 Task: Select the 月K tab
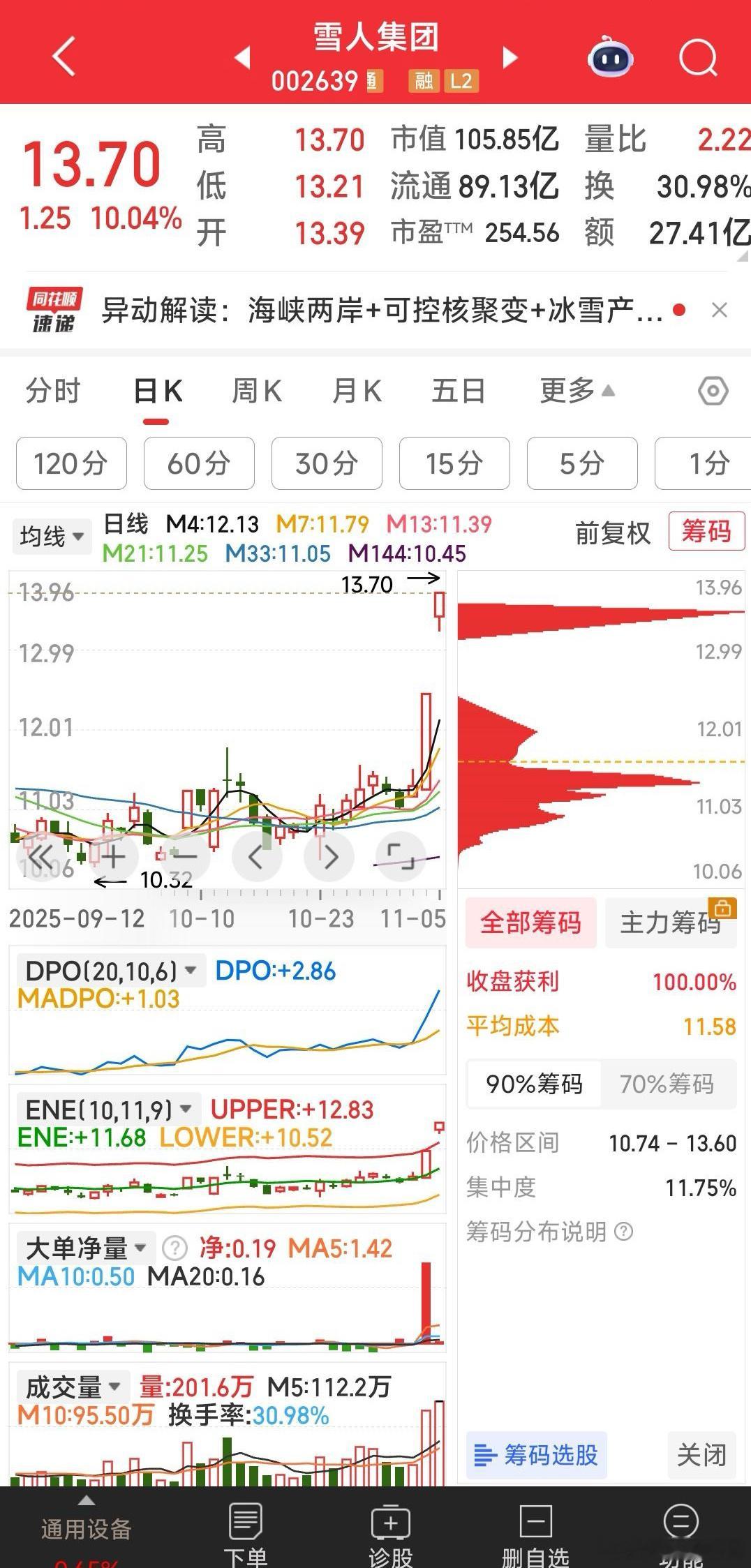tap(357, 391)
